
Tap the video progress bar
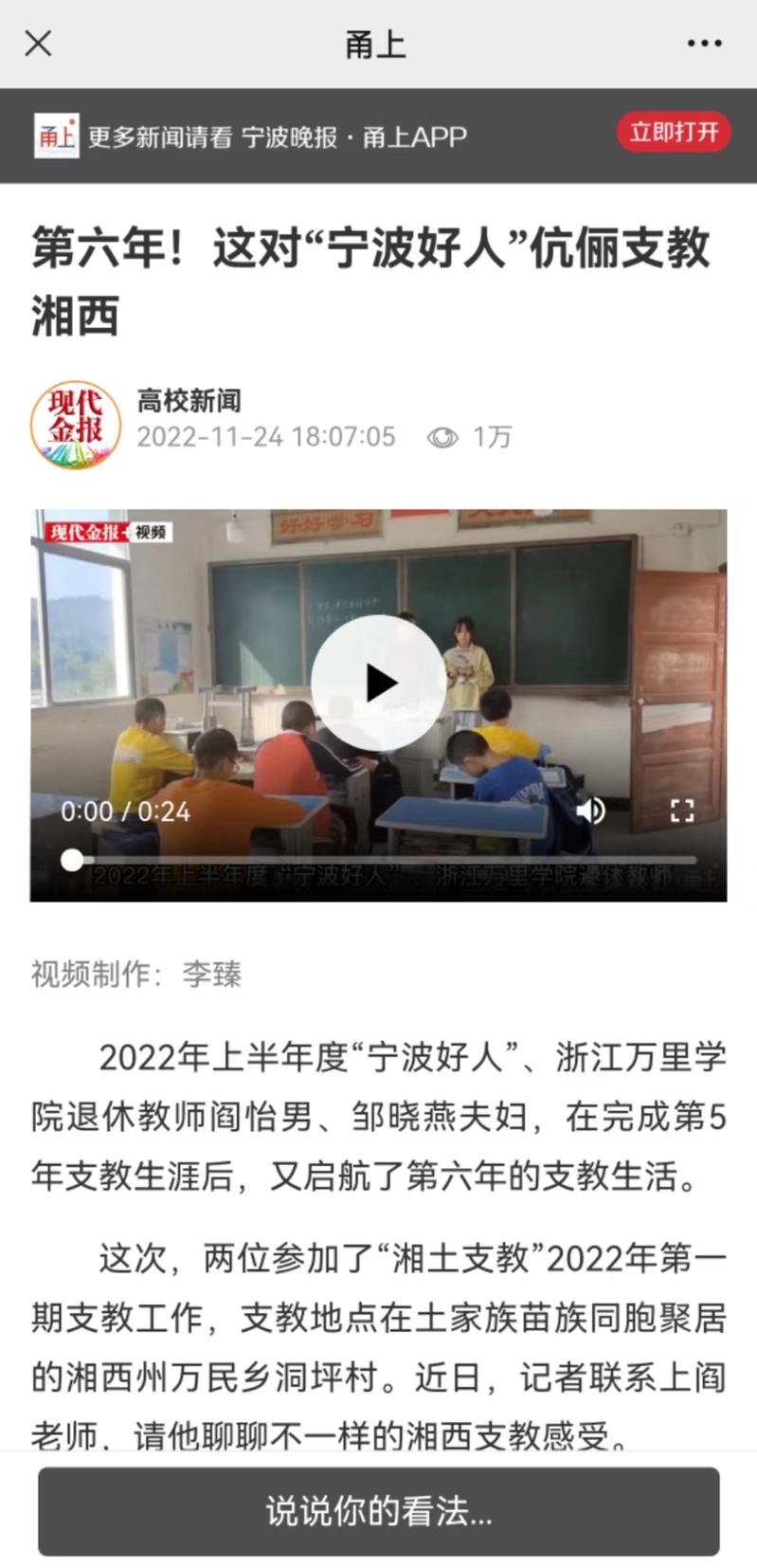point(379,860)
